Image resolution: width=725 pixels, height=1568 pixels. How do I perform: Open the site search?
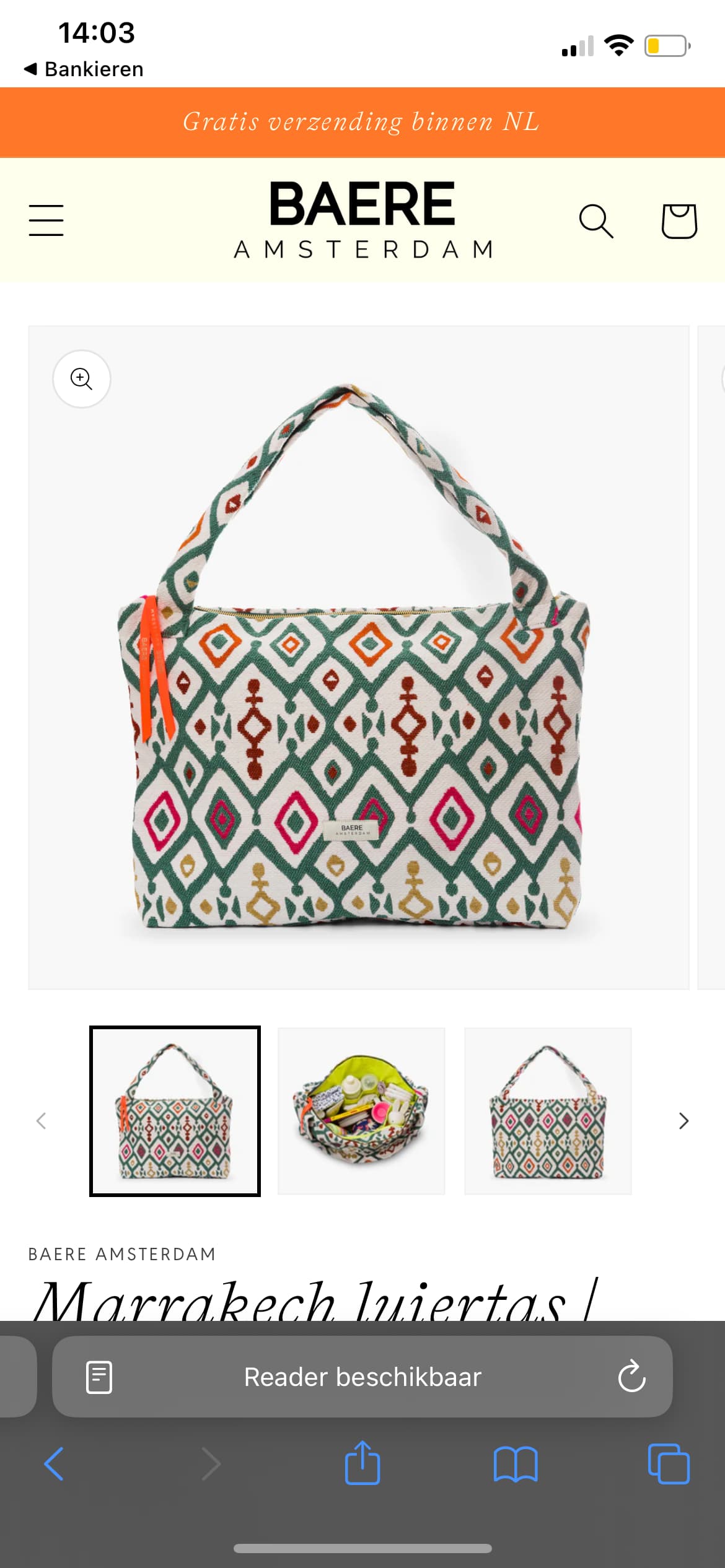tap(595, 221)
